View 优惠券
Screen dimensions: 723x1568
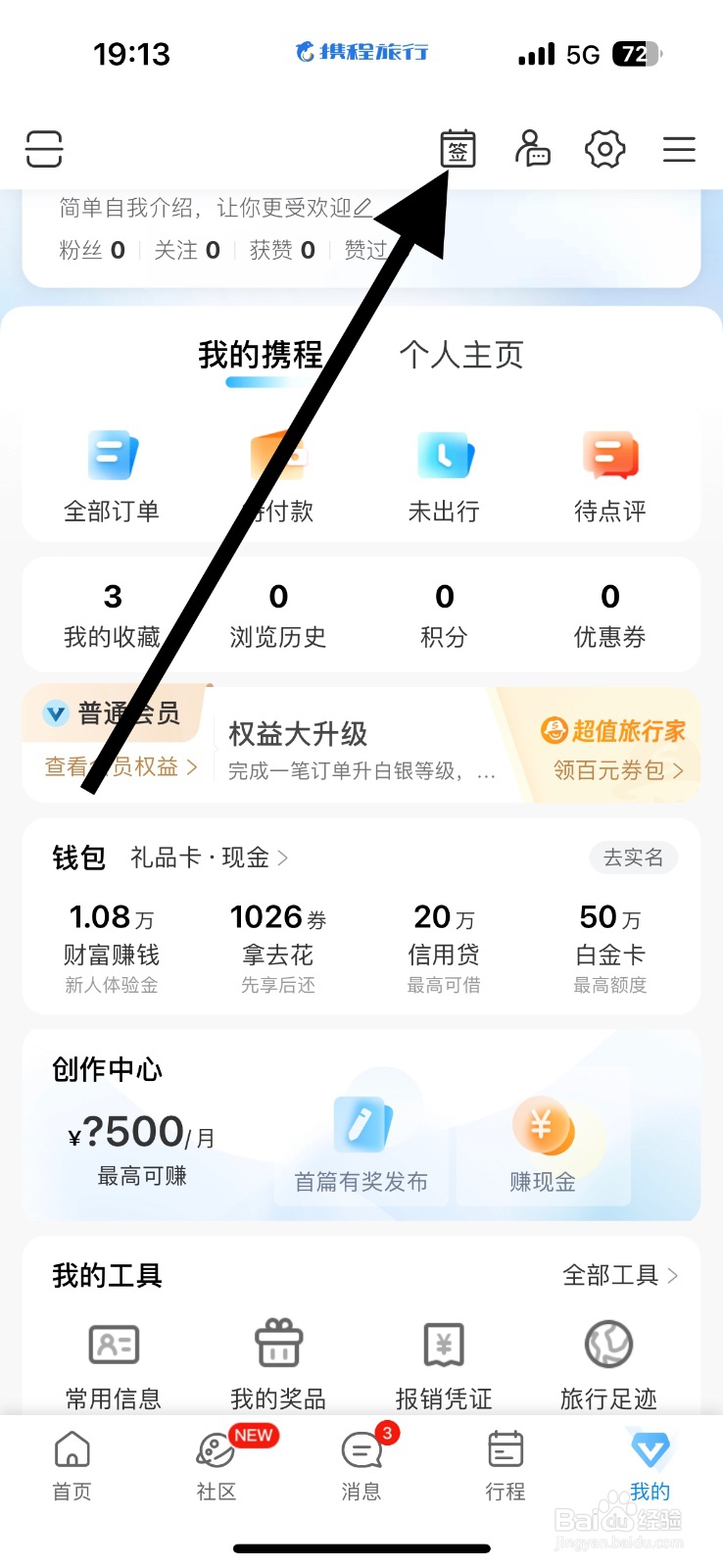pyautogui.click(x=610, y=615)
